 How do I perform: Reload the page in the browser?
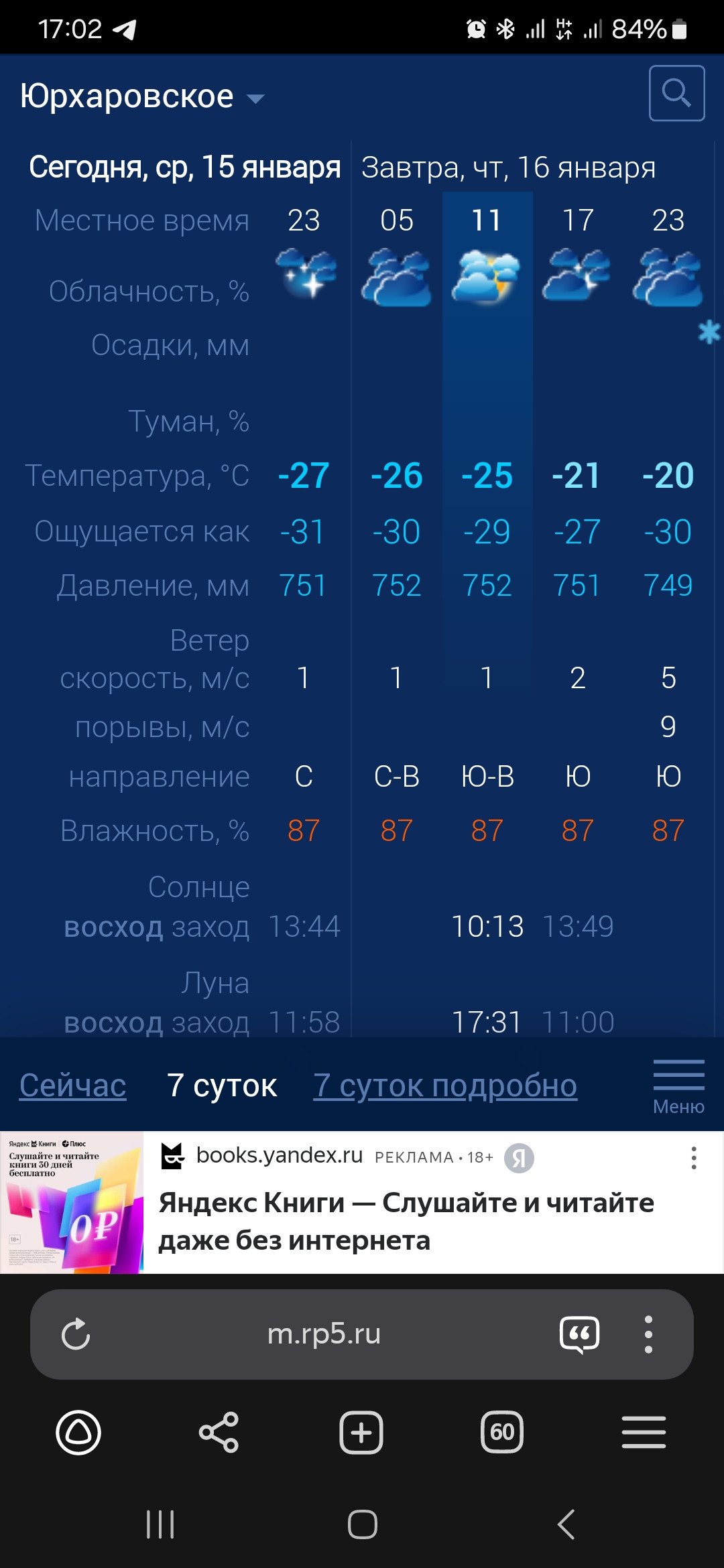click(76, 1334)
